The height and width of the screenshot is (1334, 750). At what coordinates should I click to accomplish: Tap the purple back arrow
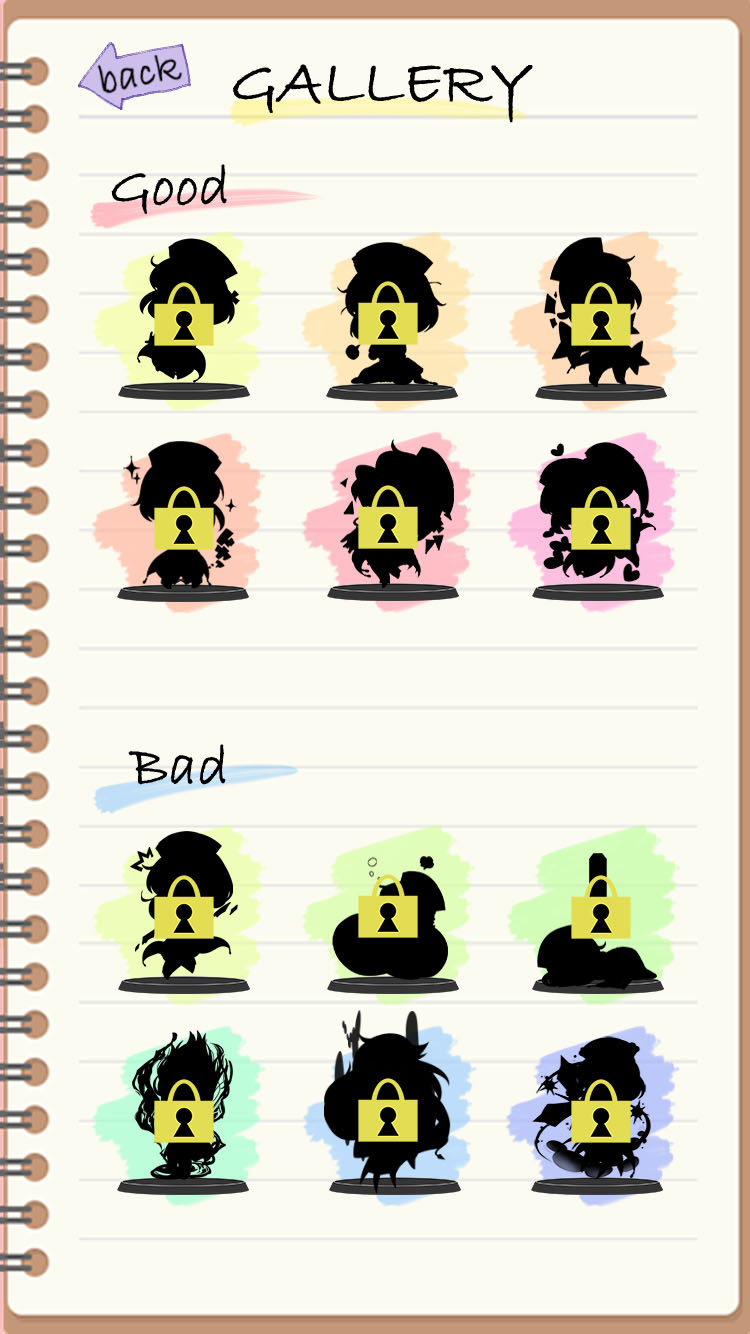click(135, 74)
